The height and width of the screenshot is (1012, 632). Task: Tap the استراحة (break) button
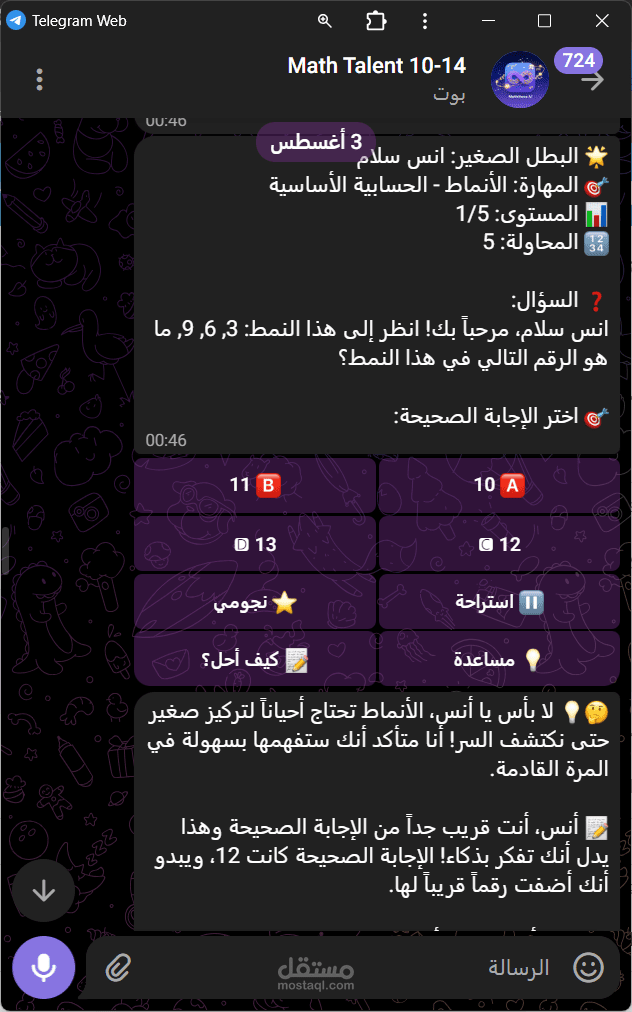point(498,602)
